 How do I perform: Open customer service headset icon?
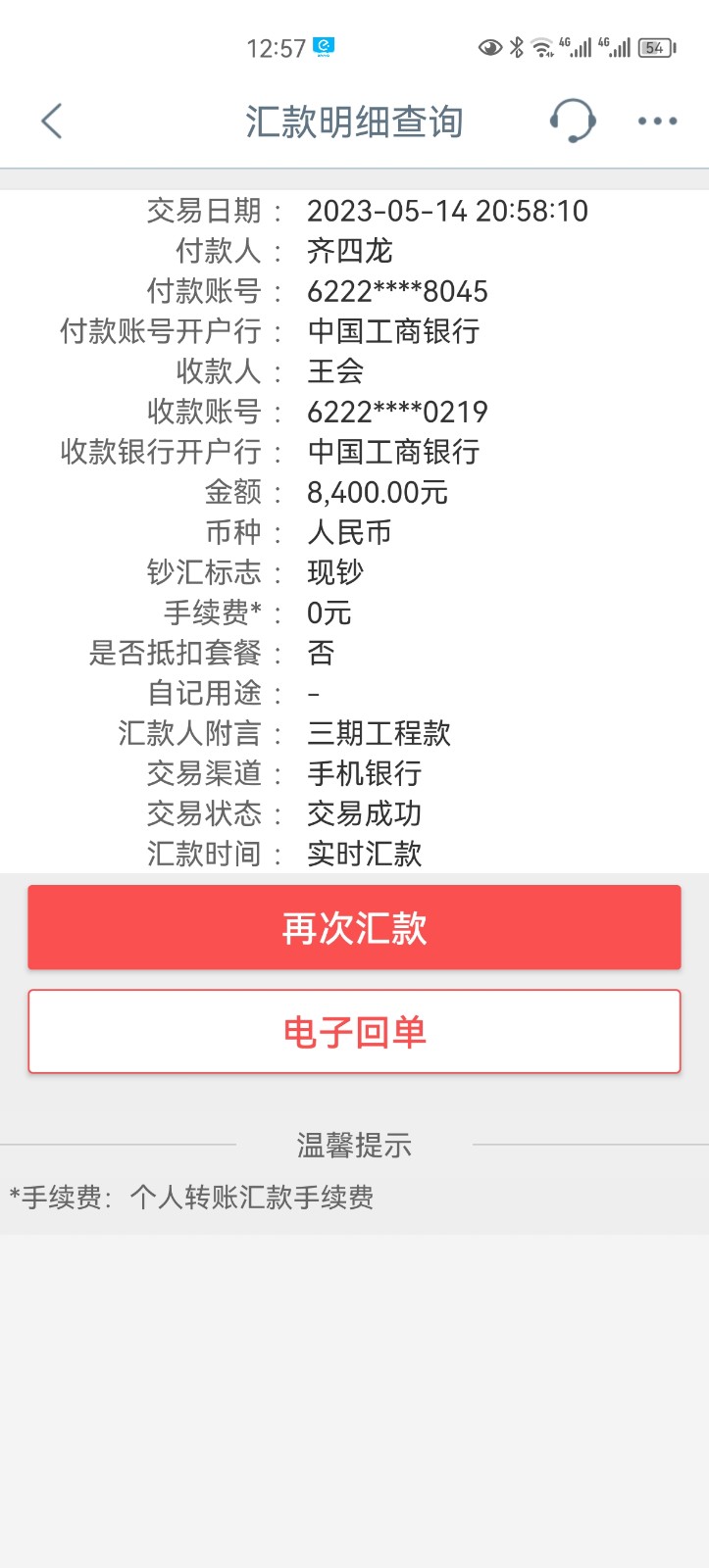[572, 122]
